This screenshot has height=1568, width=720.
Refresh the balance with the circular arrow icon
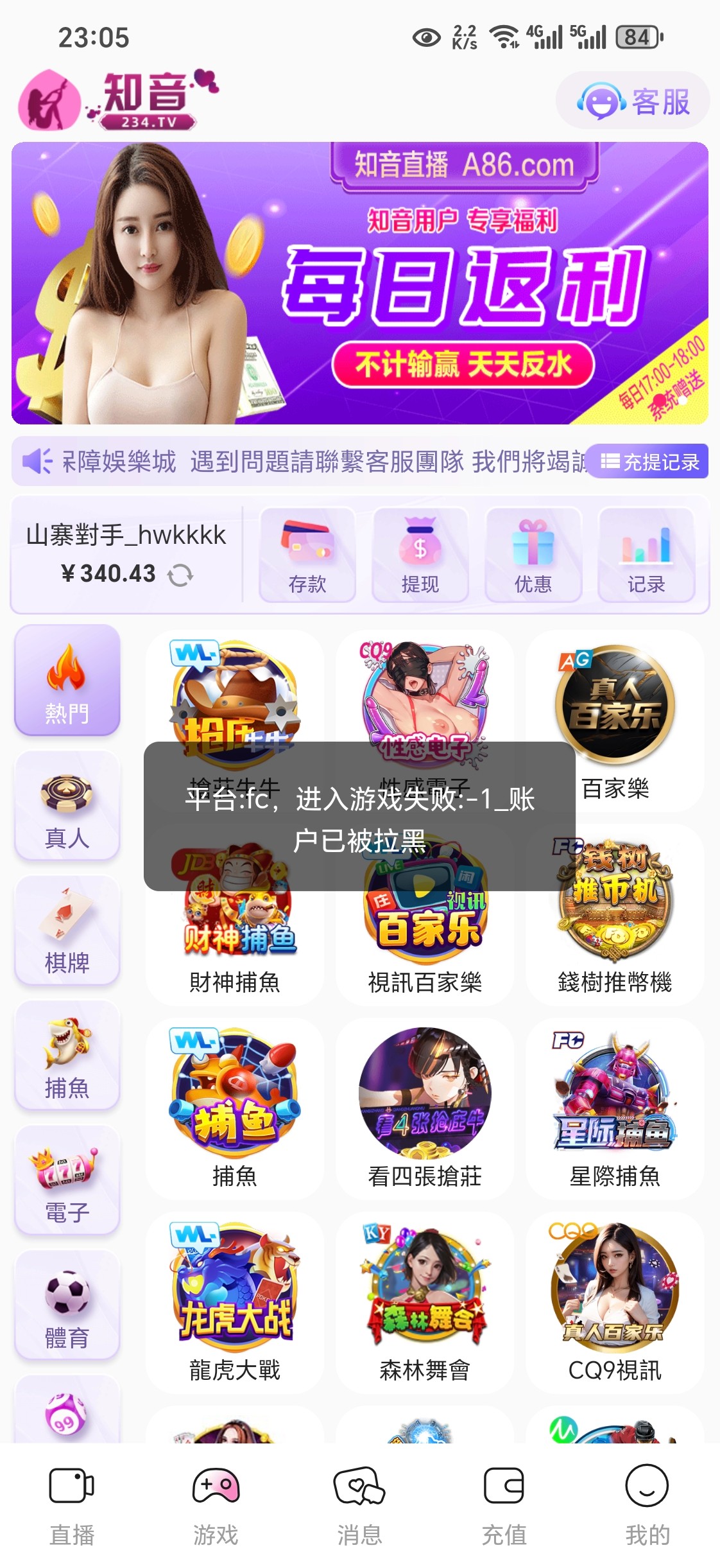coord(182,577)
